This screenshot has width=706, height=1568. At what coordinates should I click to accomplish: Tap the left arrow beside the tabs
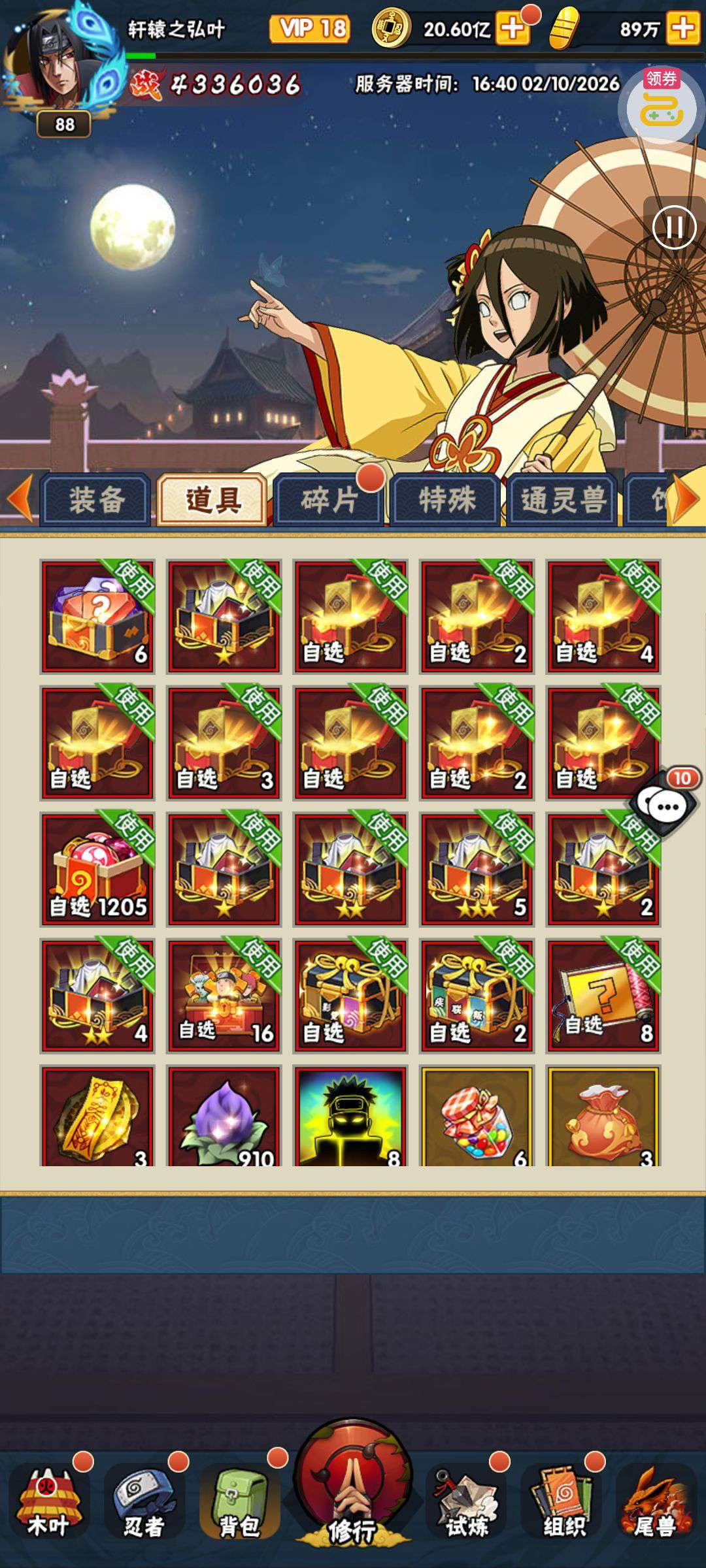pos(20,499)
